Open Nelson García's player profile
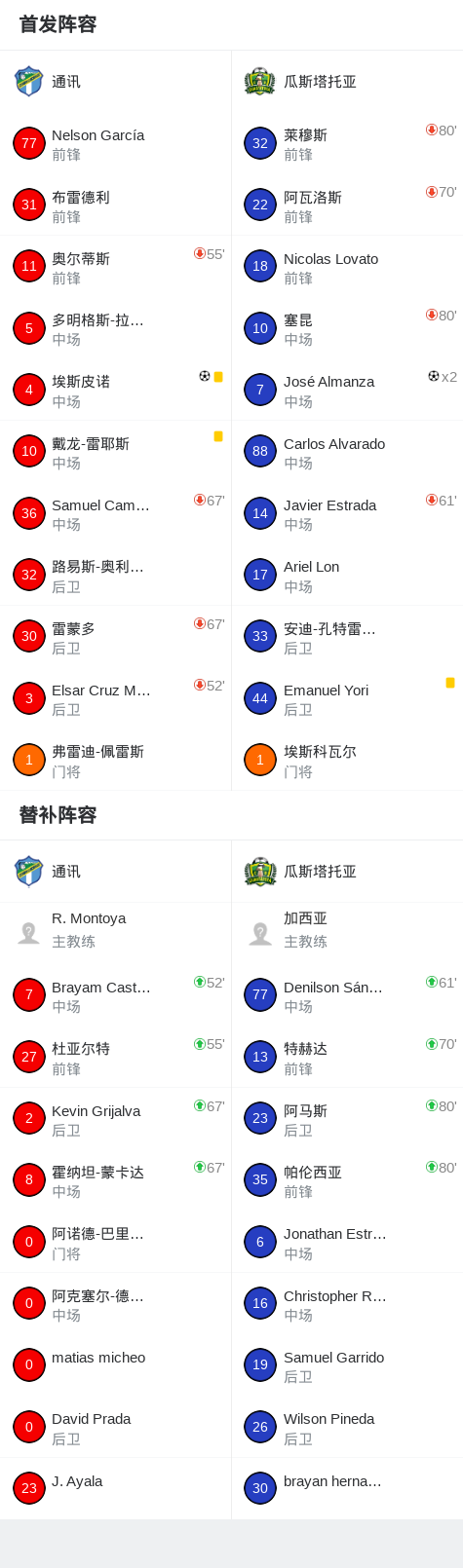Screen dimensions: 463x1568 pos(115,143)
